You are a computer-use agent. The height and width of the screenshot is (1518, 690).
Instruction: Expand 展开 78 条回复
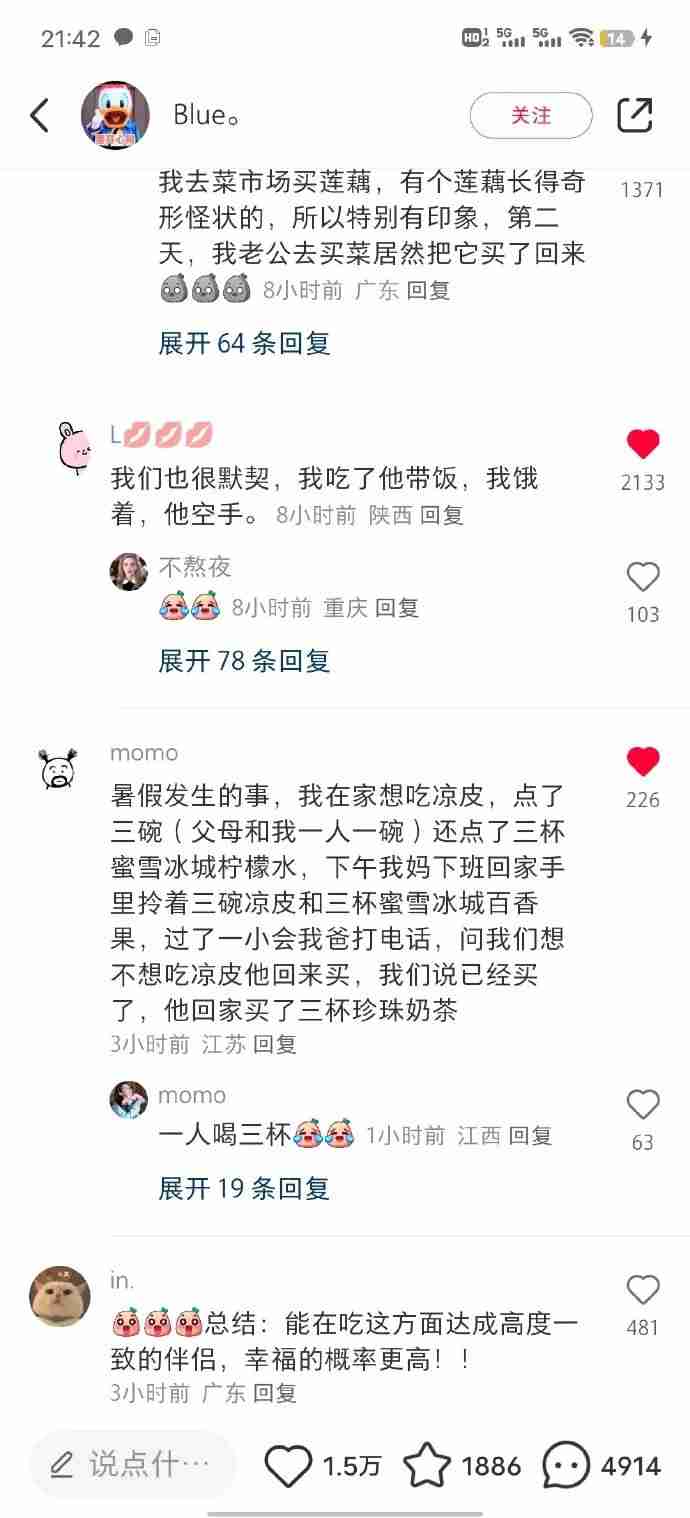point(244,660)
